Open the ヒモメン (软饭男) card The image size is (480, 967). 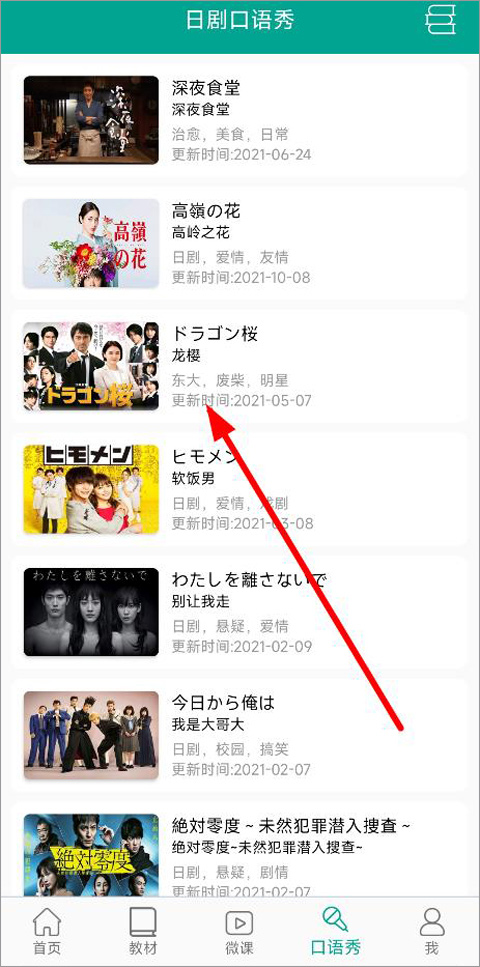239,489
